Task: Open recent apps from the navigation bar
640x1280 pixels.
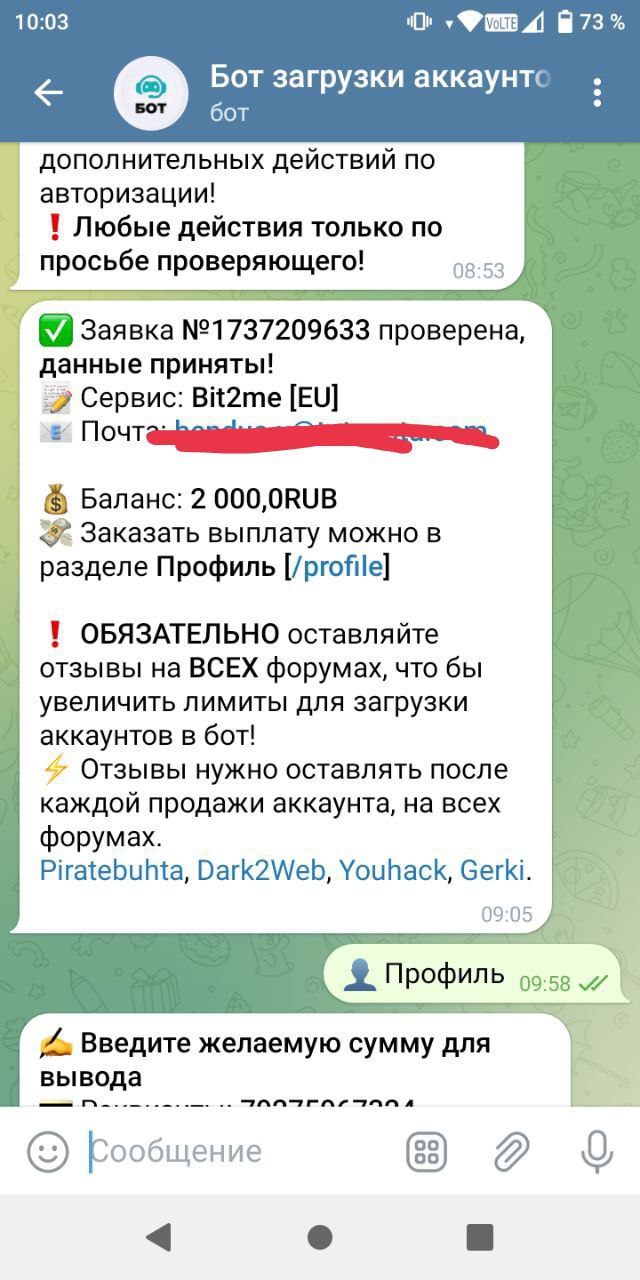Action: click(480, 1237)
